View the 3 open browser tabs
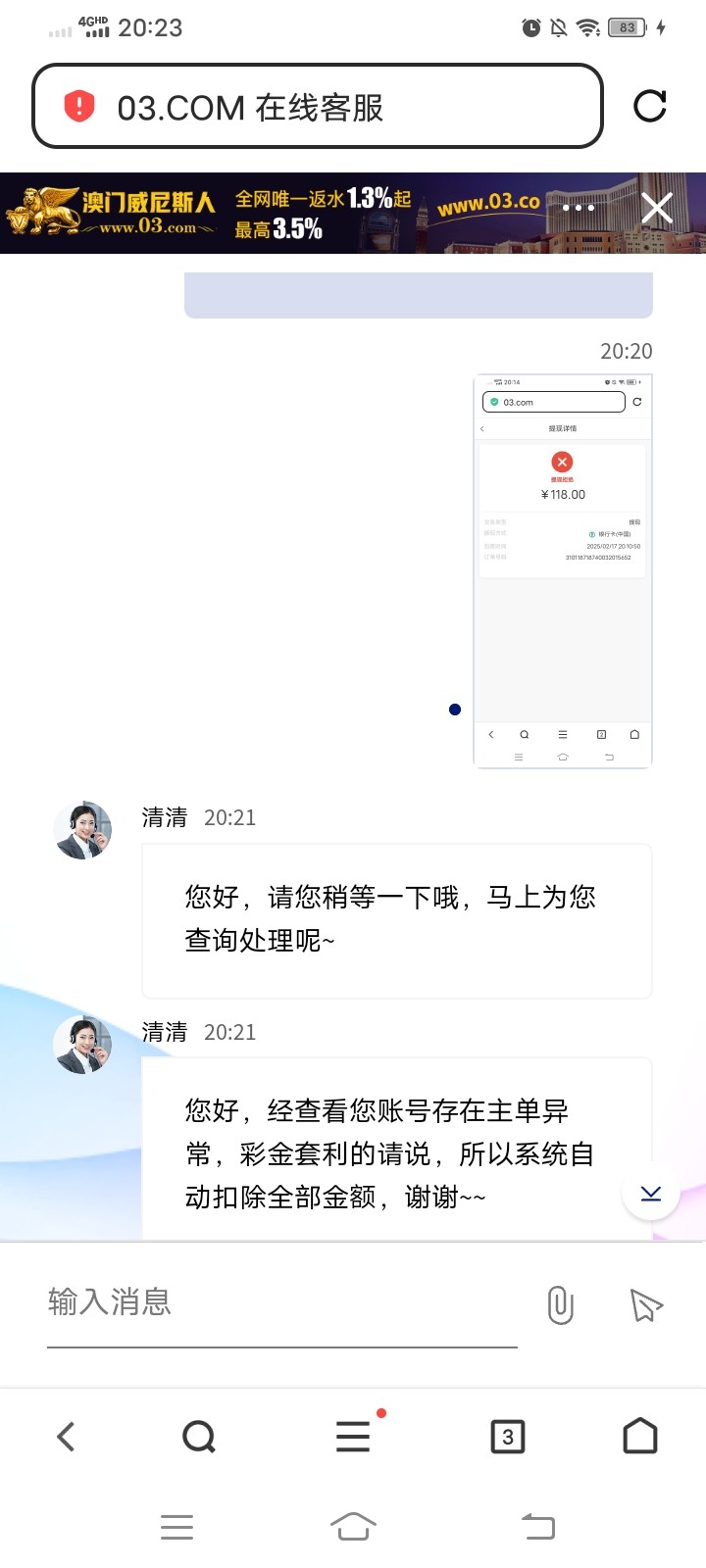Screen dimensions: 706x1568 pyautogui.click(x=507, y=1437)
